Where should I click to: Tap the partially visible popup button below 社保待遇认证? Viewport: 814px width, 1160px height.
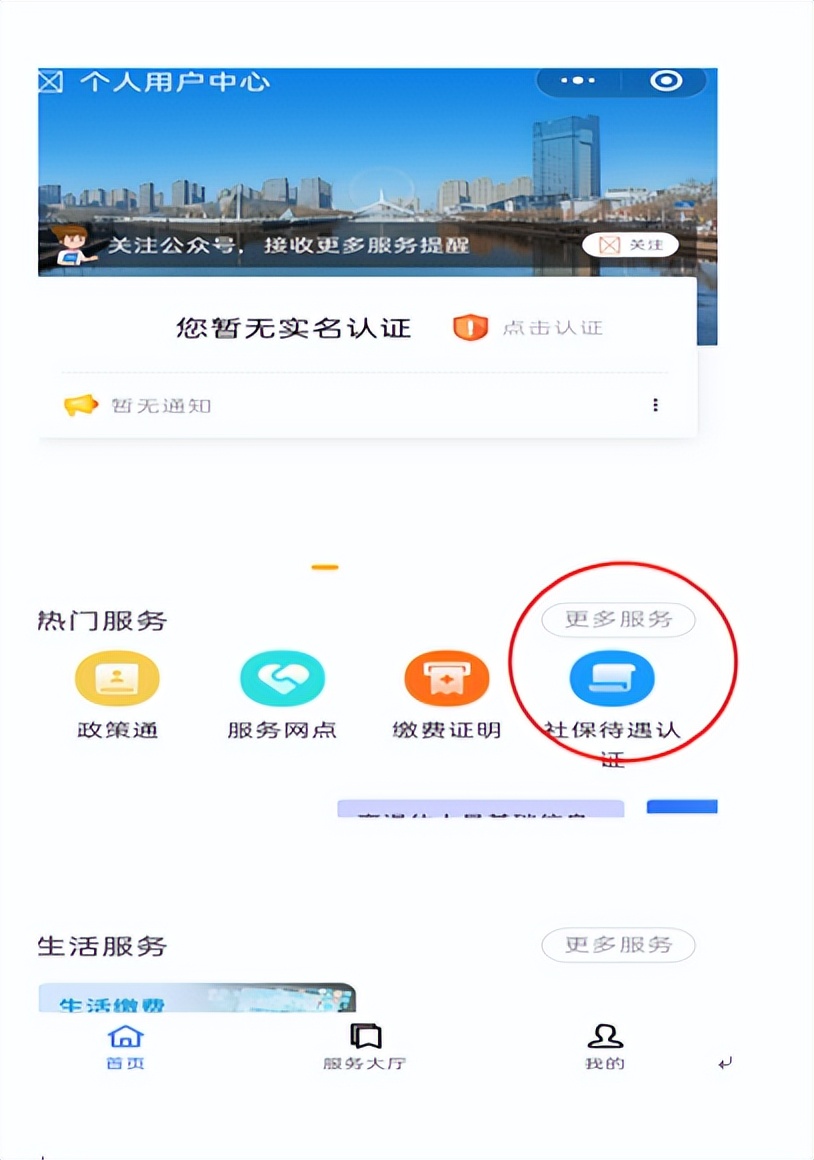(682, 806)
